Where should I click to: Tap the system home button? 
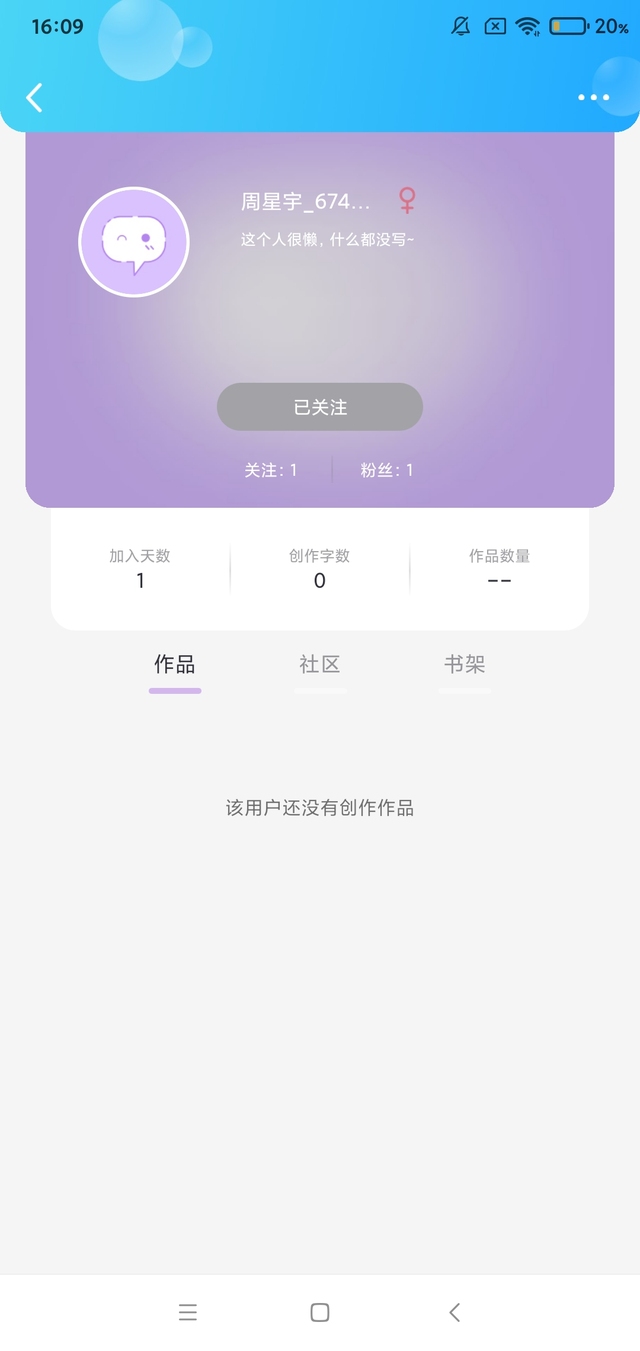pyautogui.click(x=320, y=1312)
